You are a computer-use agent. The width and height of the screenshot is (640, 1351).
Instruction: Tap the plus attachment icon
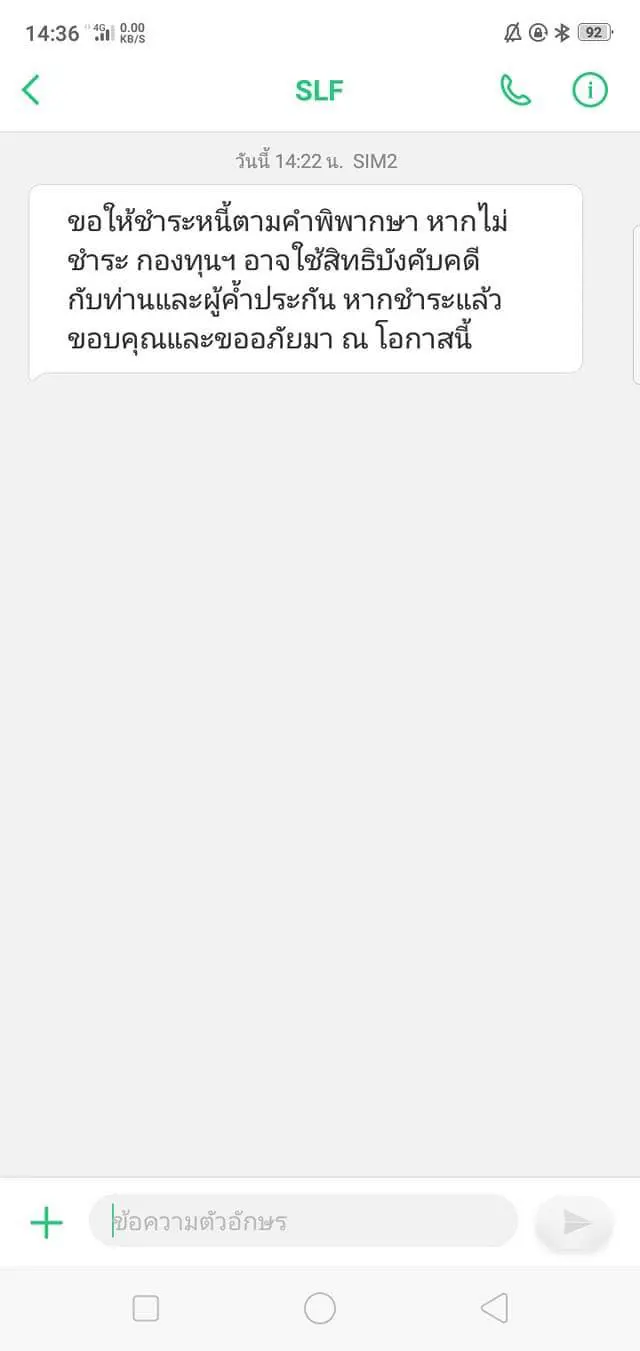[46, 1222]
